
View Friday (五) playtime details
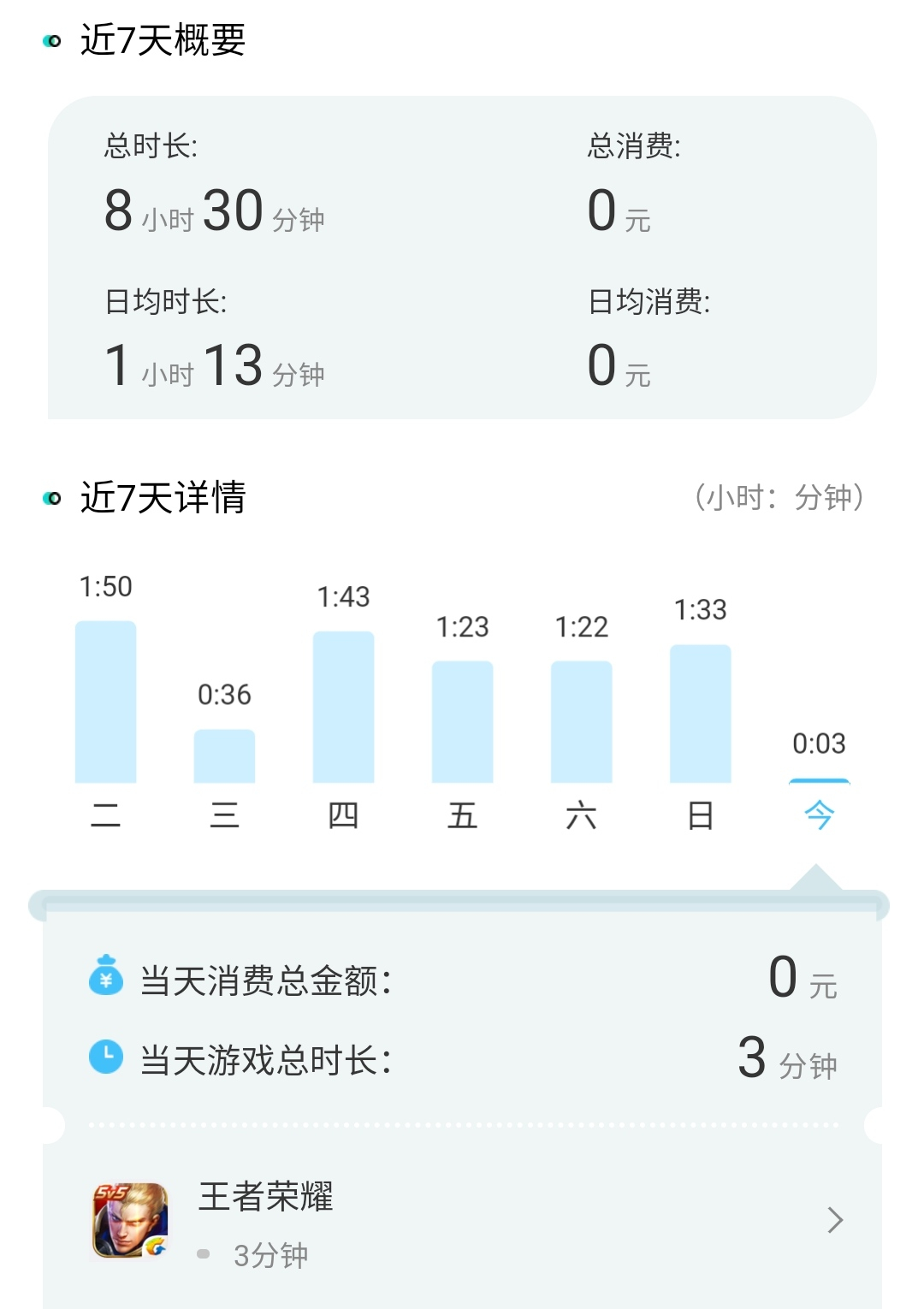462,721
